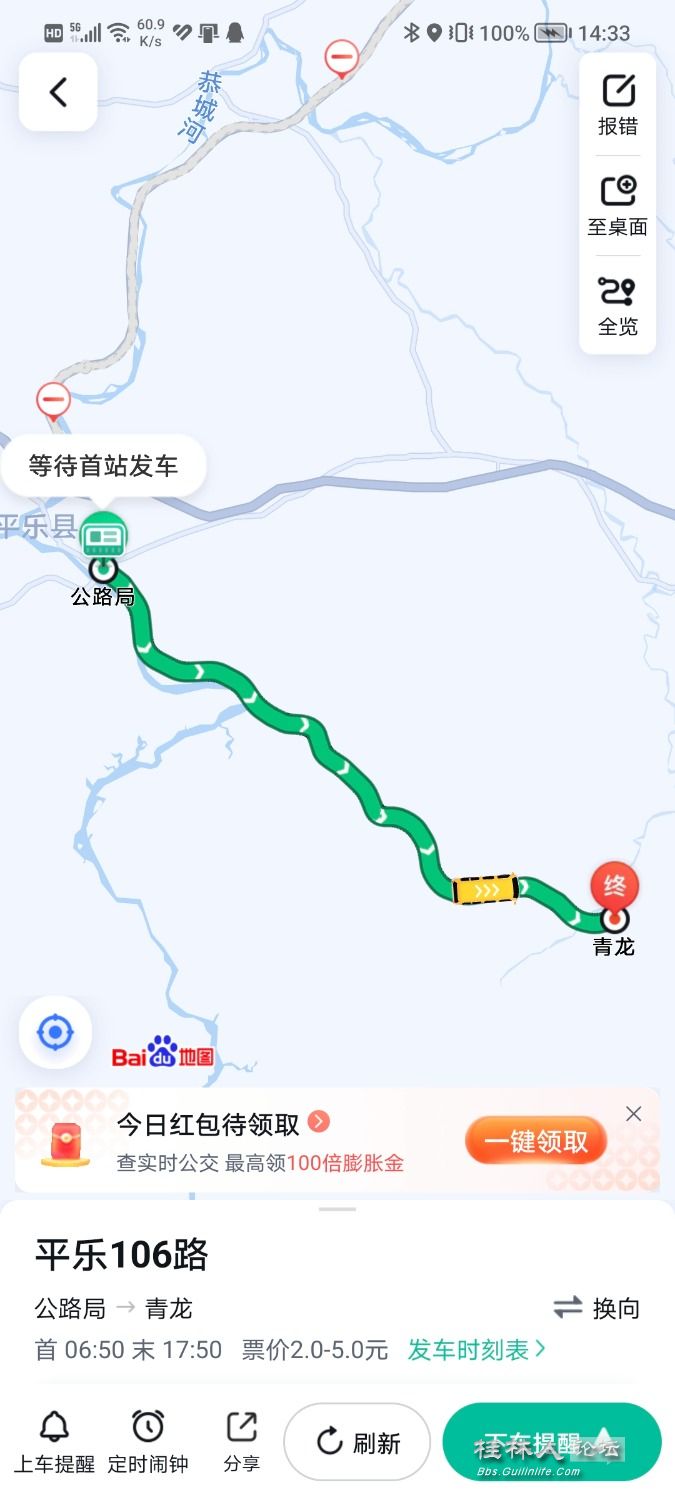Go back using the top-left arrow

58,92
